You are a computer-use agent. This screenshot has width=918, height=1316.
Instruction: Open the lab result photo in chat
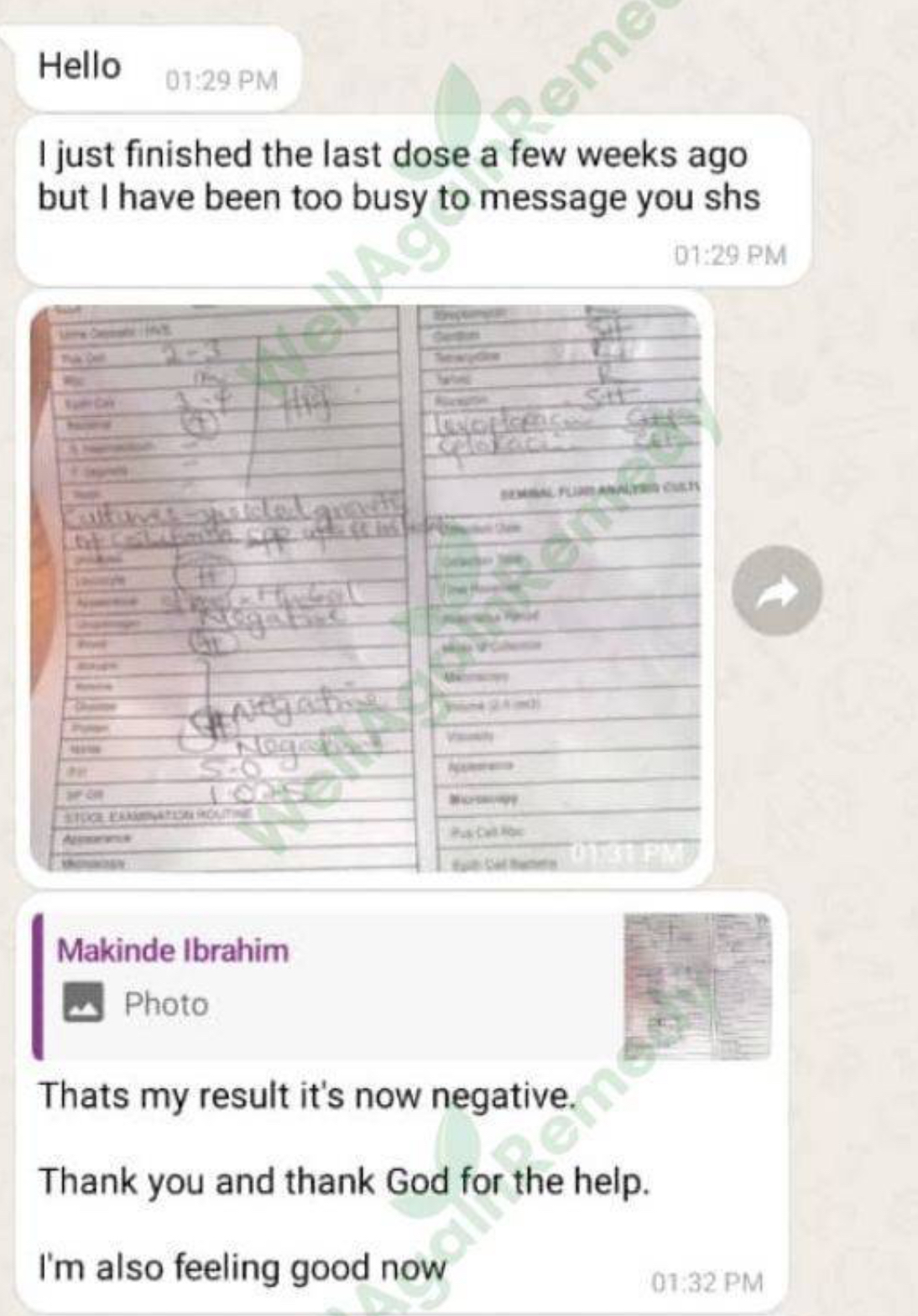click(366, 587)
